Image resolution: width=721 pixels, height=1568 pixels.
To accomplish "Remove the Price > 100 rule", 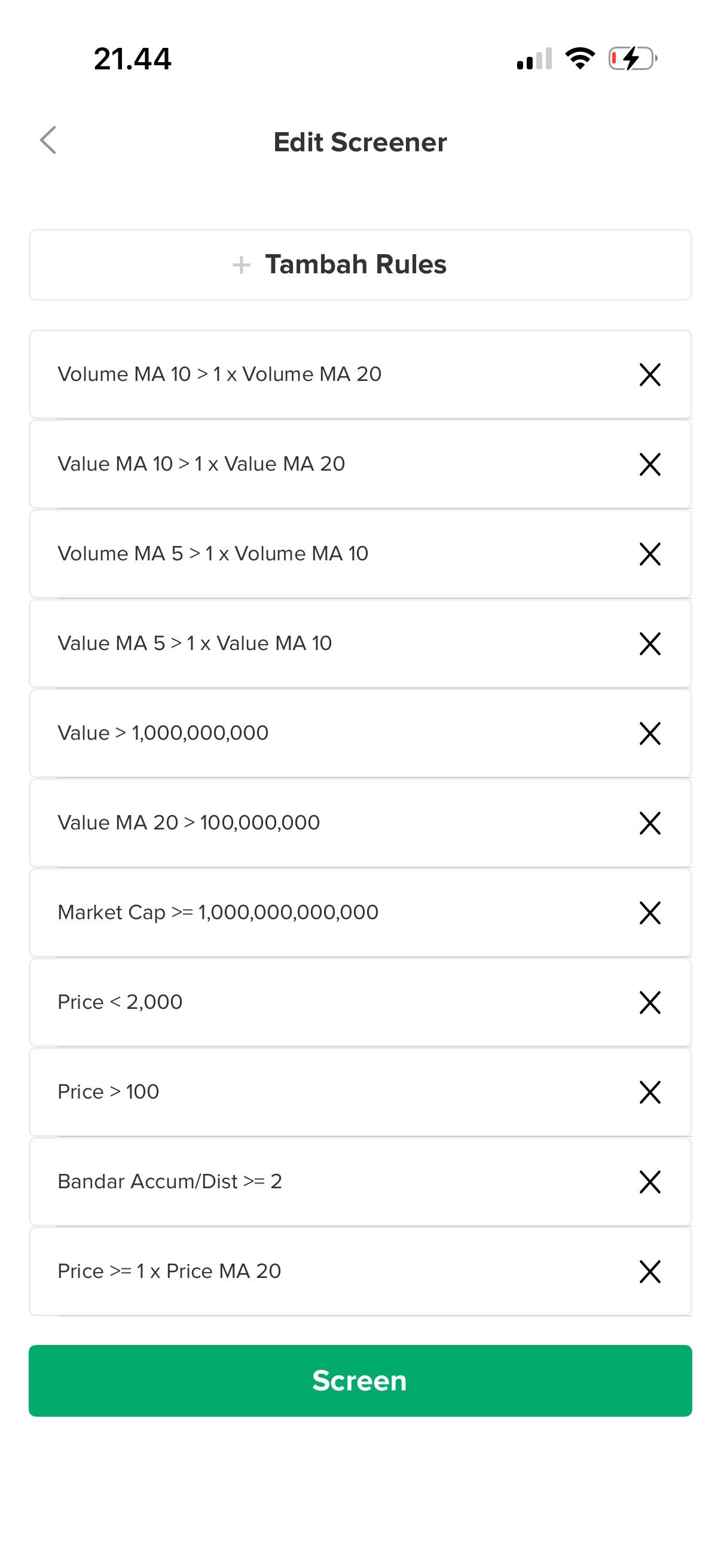I will [x=650, y=1092].
